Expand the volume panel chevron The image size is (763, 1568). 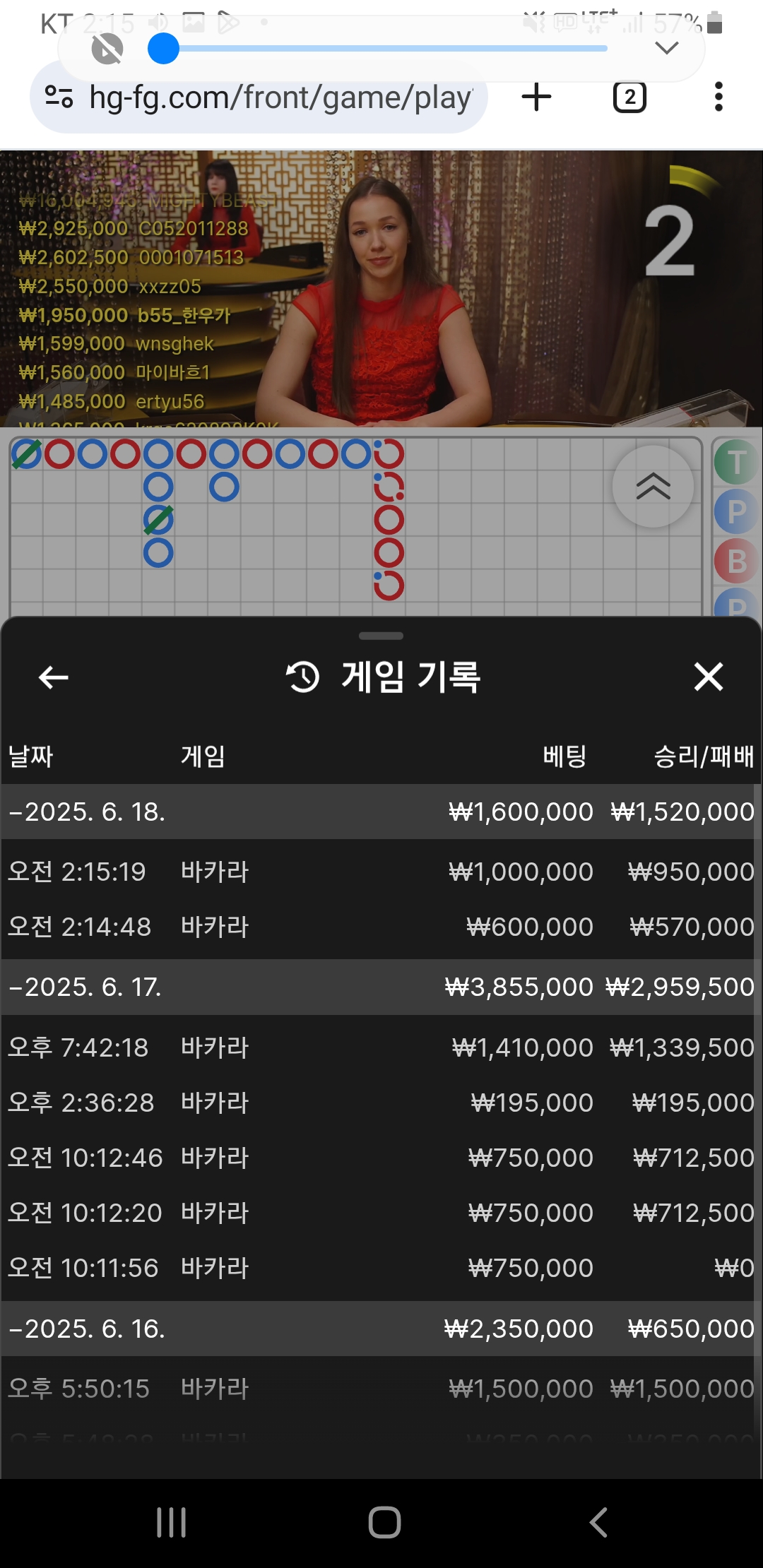[667, 48]
